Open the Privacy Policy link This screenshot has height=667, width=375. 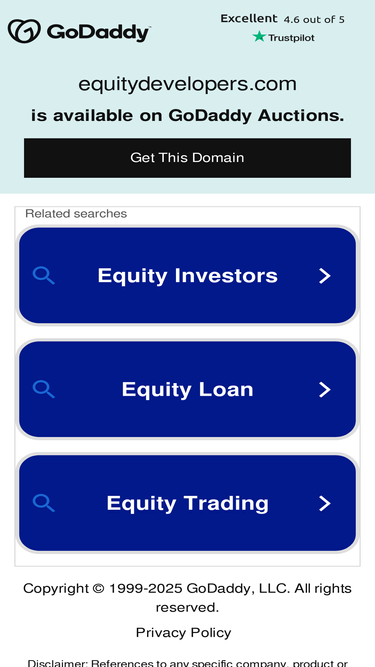[183, 633]
